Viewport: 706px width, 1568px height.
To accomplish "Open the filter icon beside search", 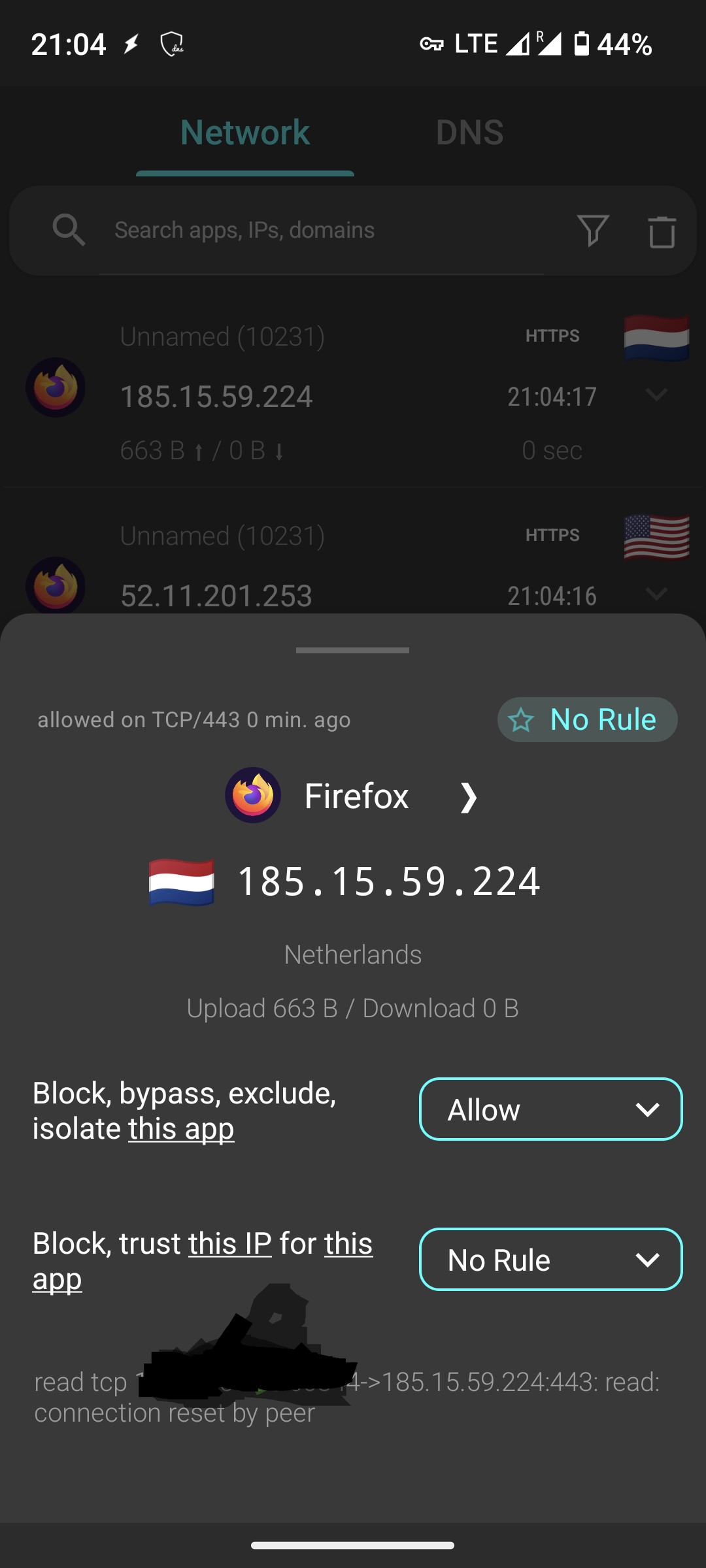I will (x=594, y=230).
